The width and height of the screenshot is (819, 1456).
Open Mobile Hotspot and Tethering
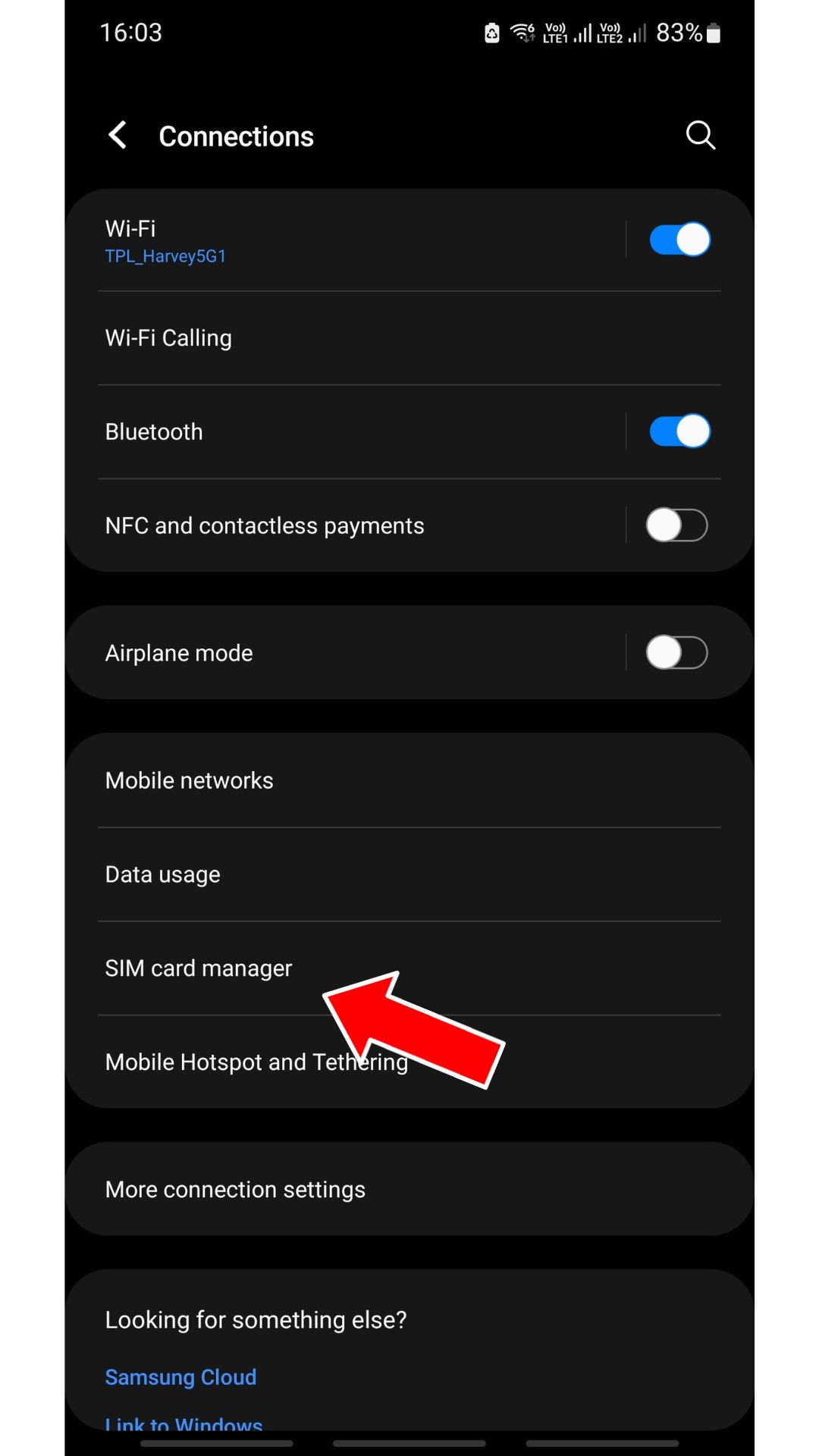(x=409, y=1062)
